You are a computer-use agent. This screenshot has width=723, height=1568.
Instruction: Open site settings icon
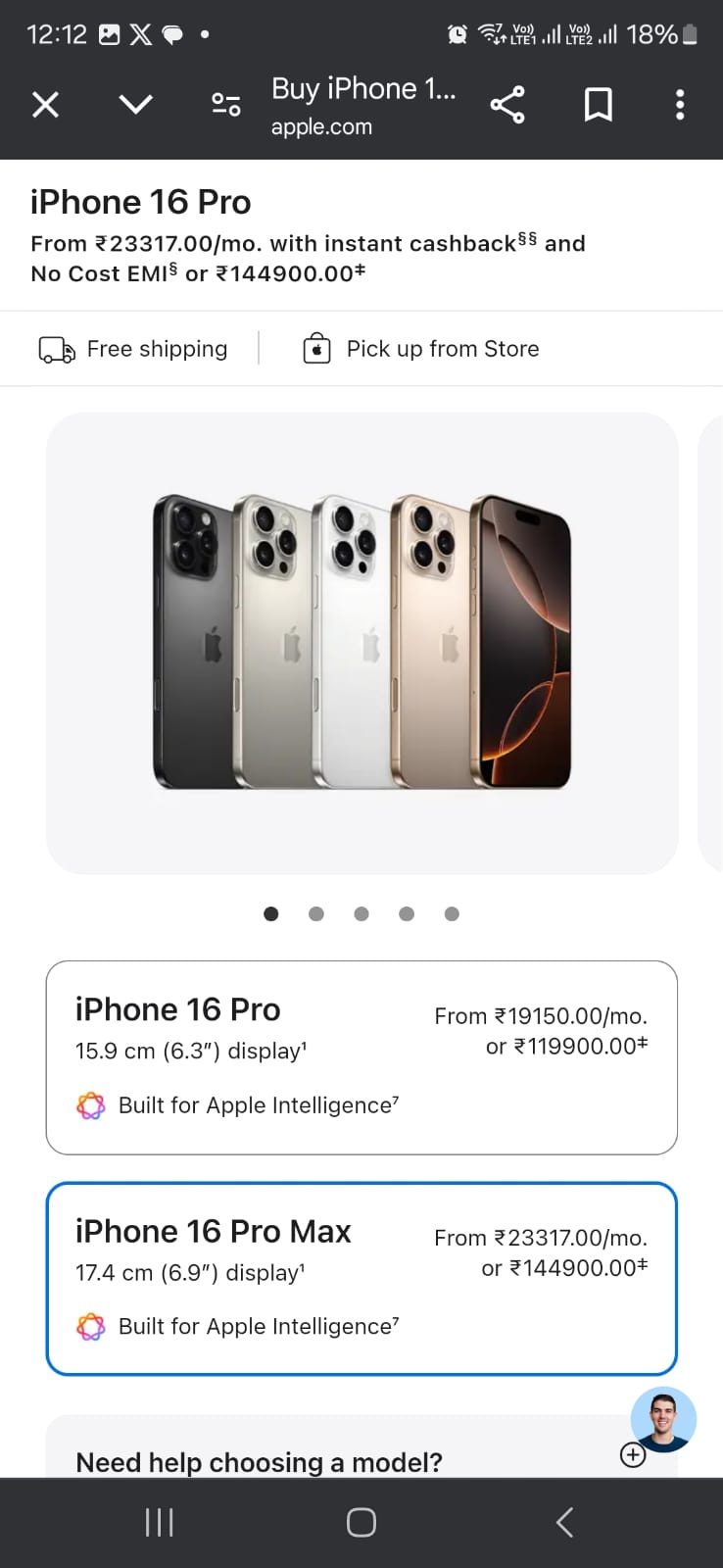[226, 104]
